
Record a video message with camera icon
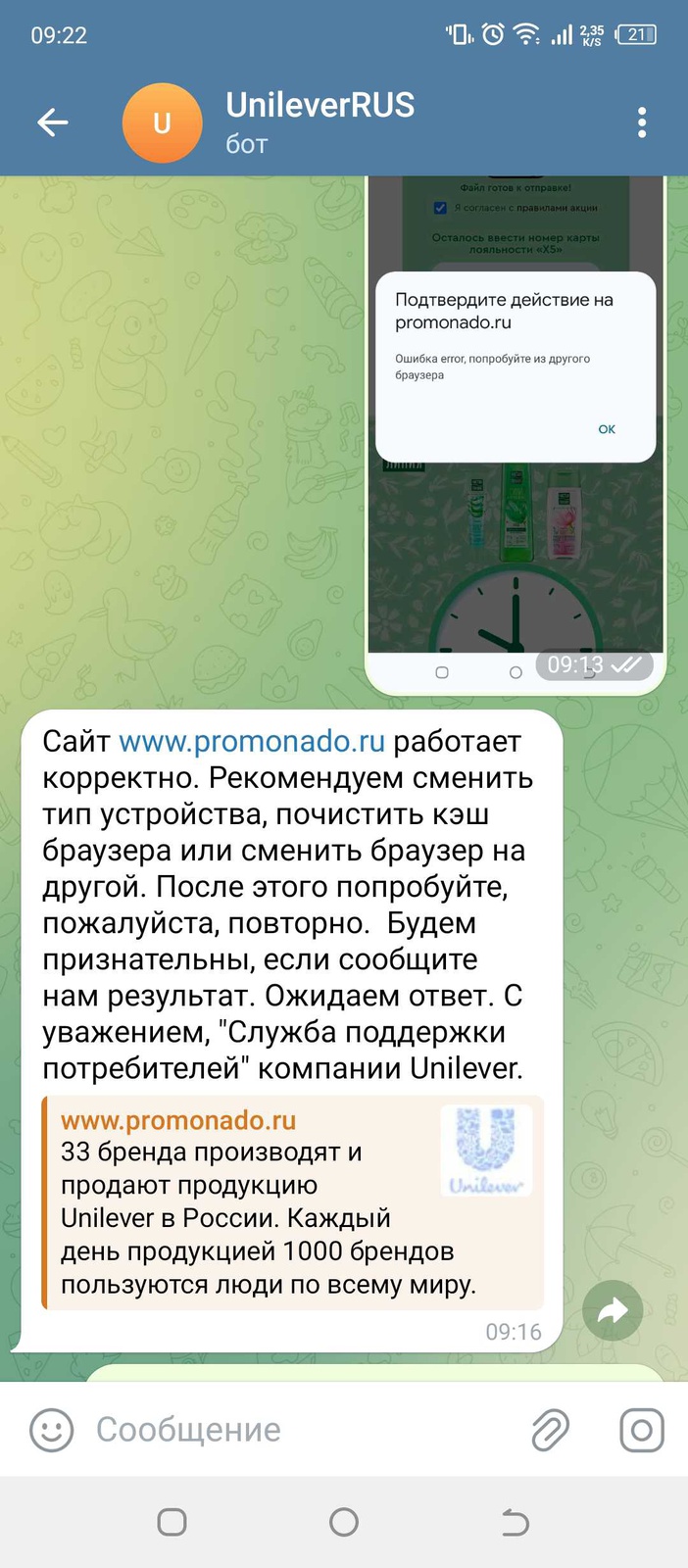pos(642,1430)
